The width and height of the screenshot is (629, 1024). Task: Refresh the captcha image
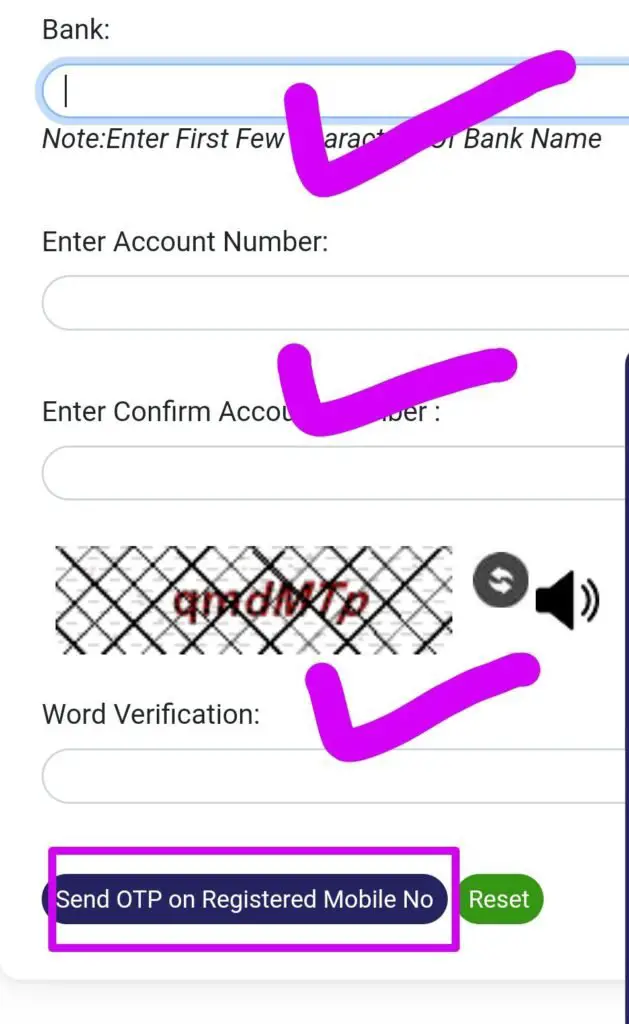tap(501, 579)
